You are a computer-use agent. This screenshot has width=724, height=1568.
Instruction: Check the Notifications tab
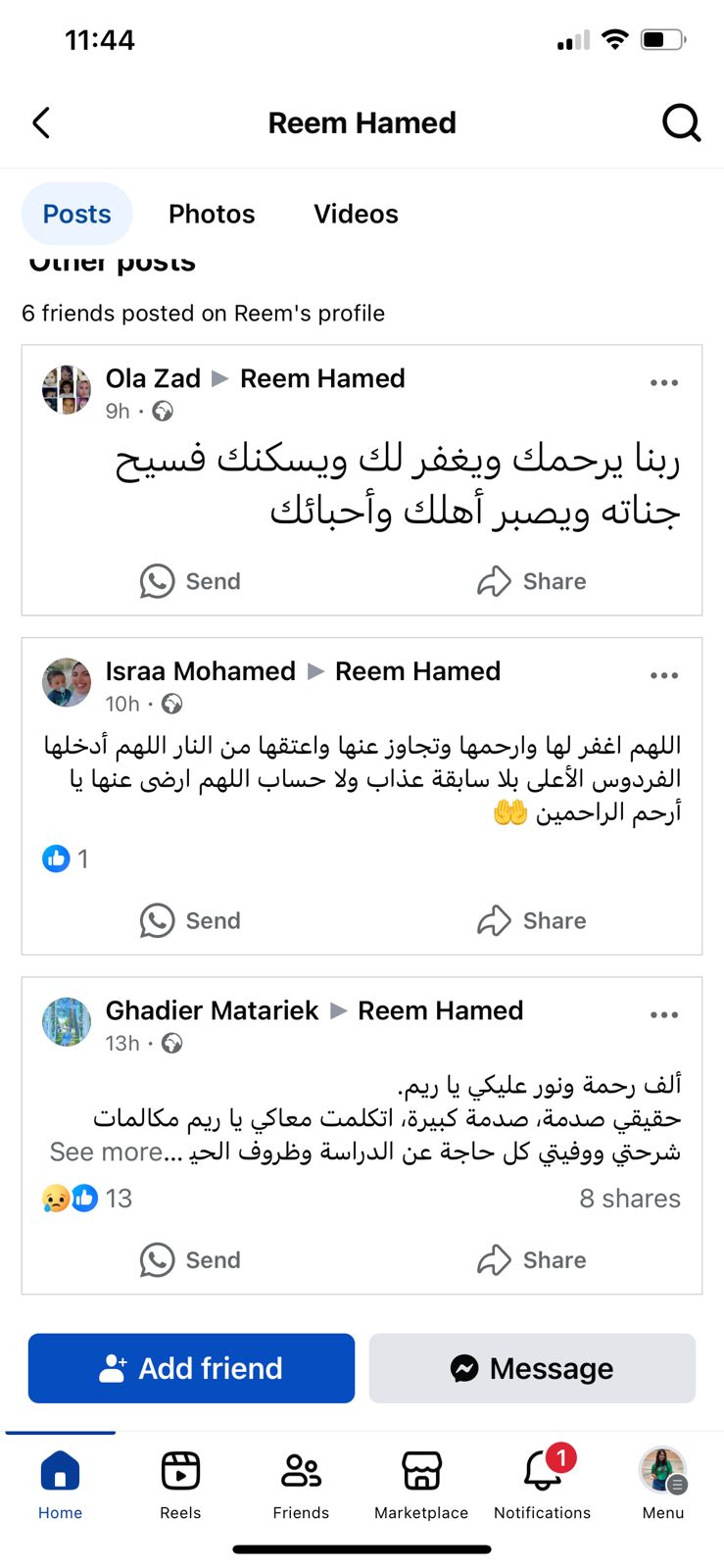[542, 1484]
